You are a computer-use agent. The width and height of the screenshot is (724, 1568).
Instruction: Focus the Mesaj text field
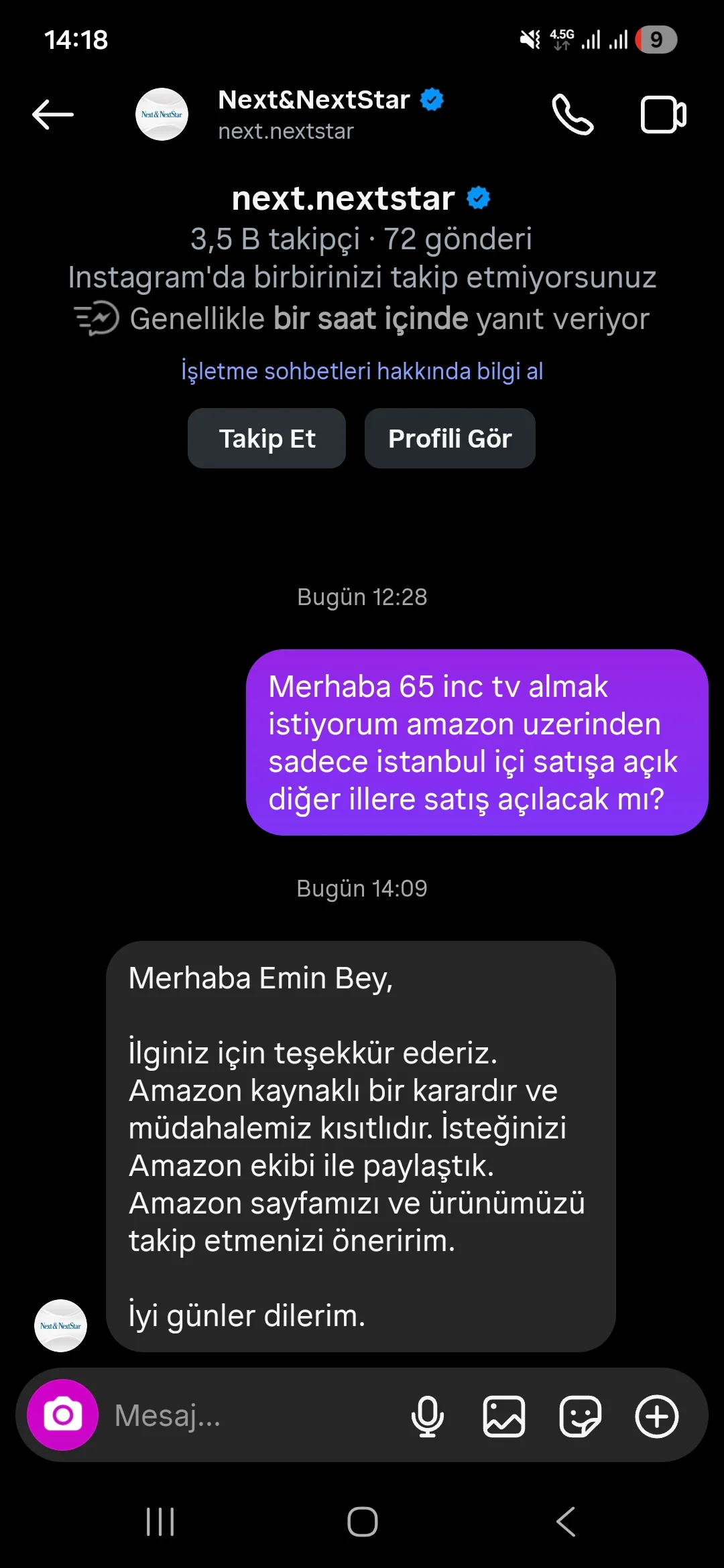(255, 1415)
